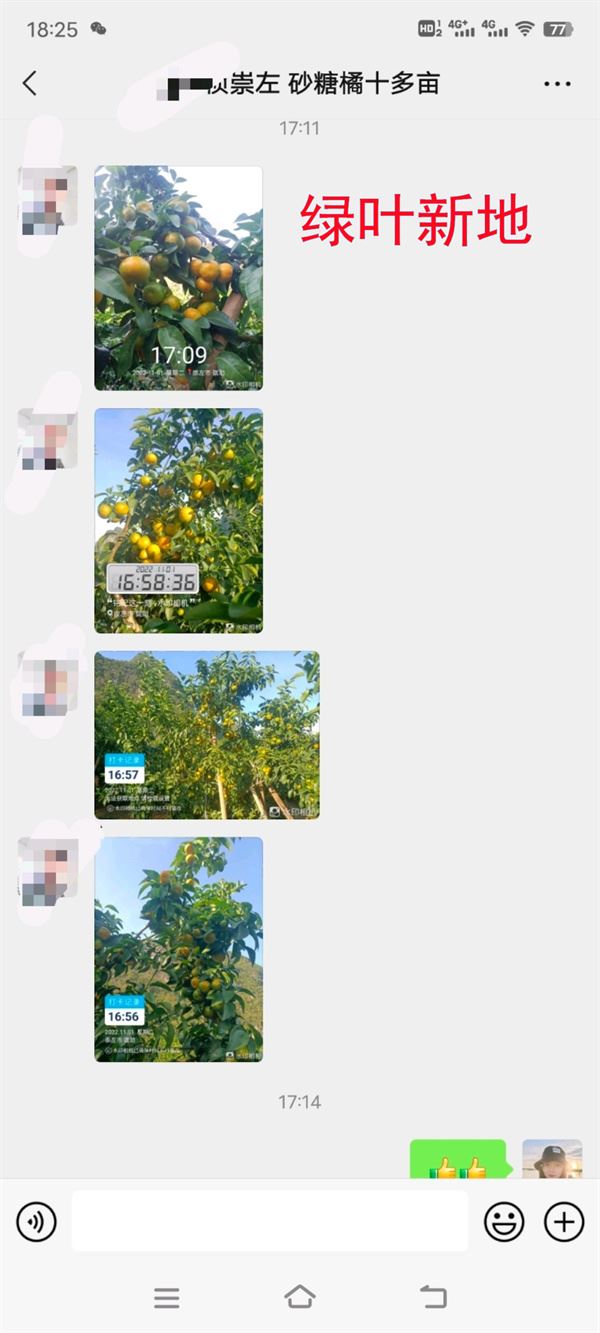Open recent apps from navigation bar
Screen dimensions: 600x1333
tap(167, 1297)
